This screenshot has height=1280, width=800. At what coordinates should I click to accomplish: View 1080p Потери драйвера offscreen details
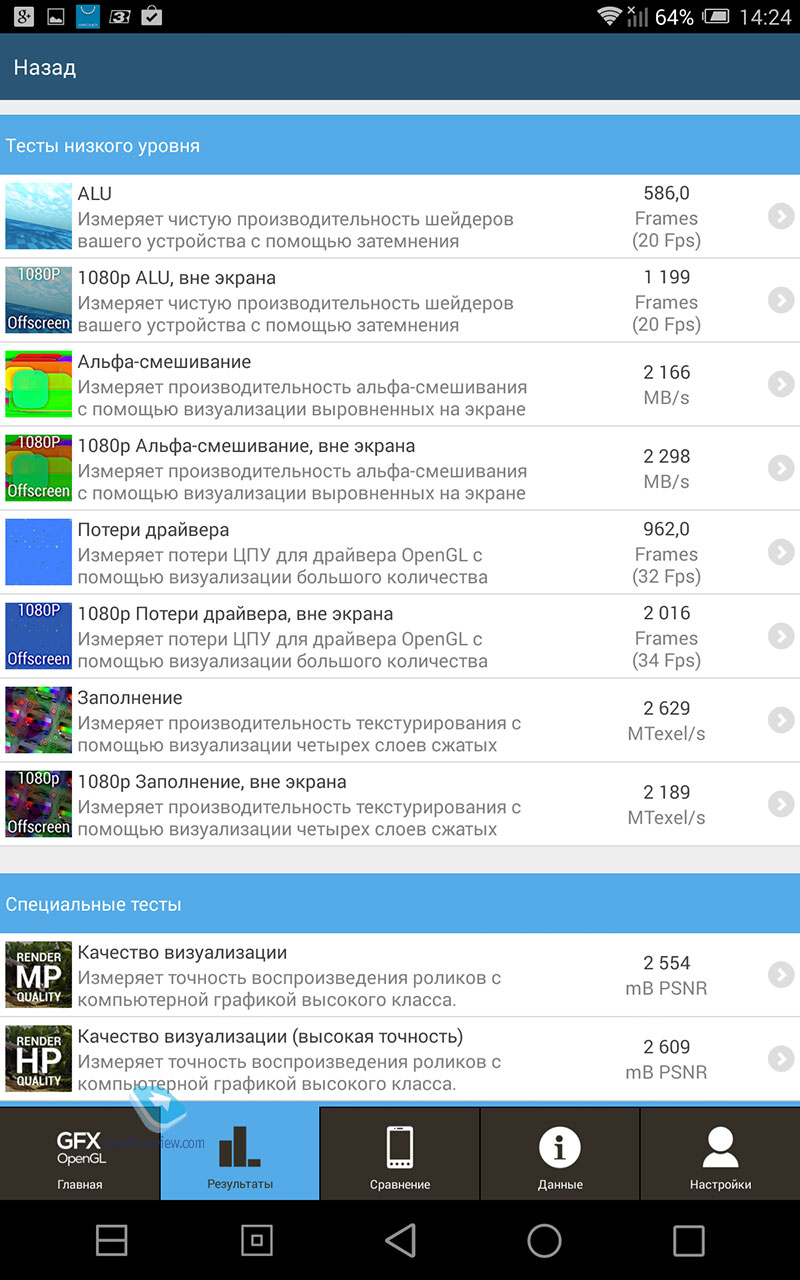click(x=400, y=636)
